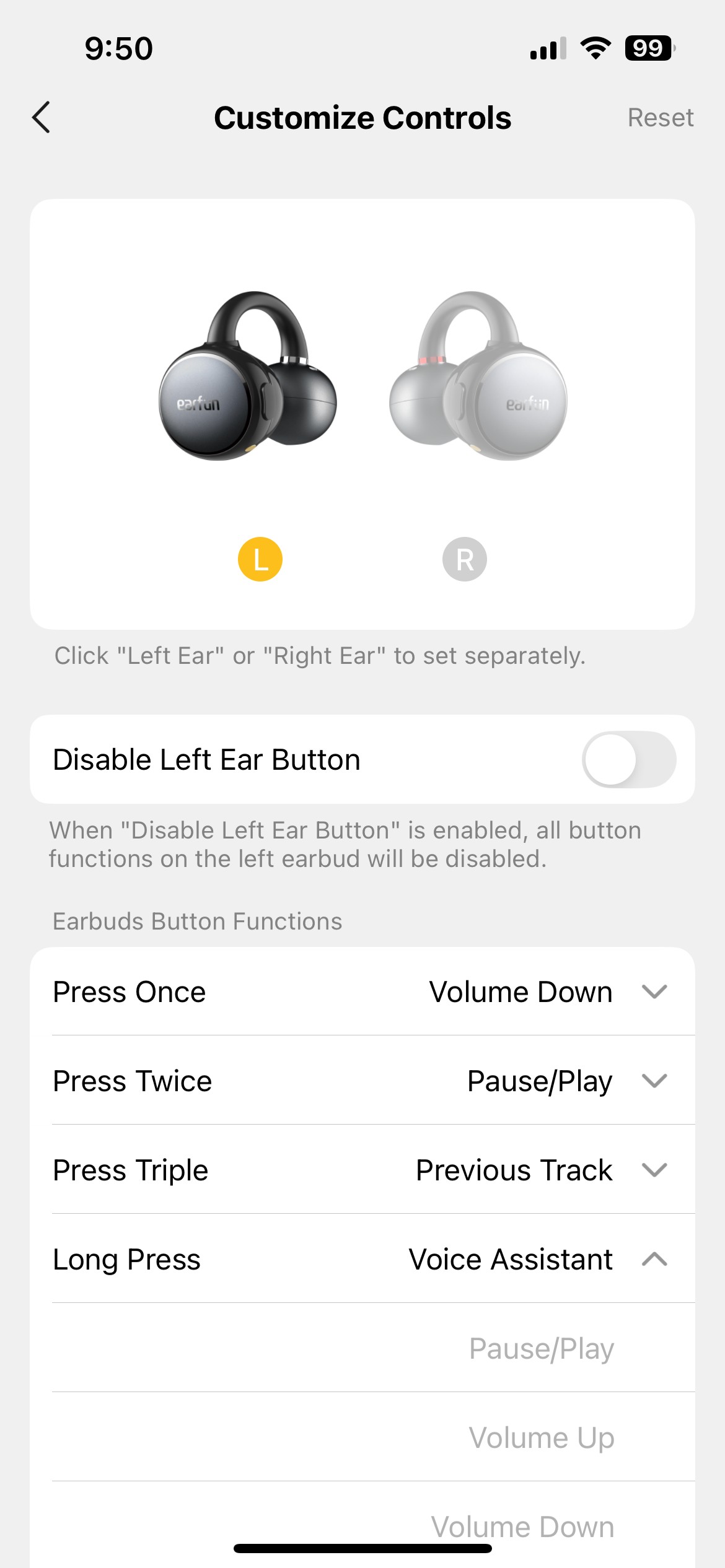Select the left earbud L badge
This screenshot has width=725, height=1568.
coord(260,559)
